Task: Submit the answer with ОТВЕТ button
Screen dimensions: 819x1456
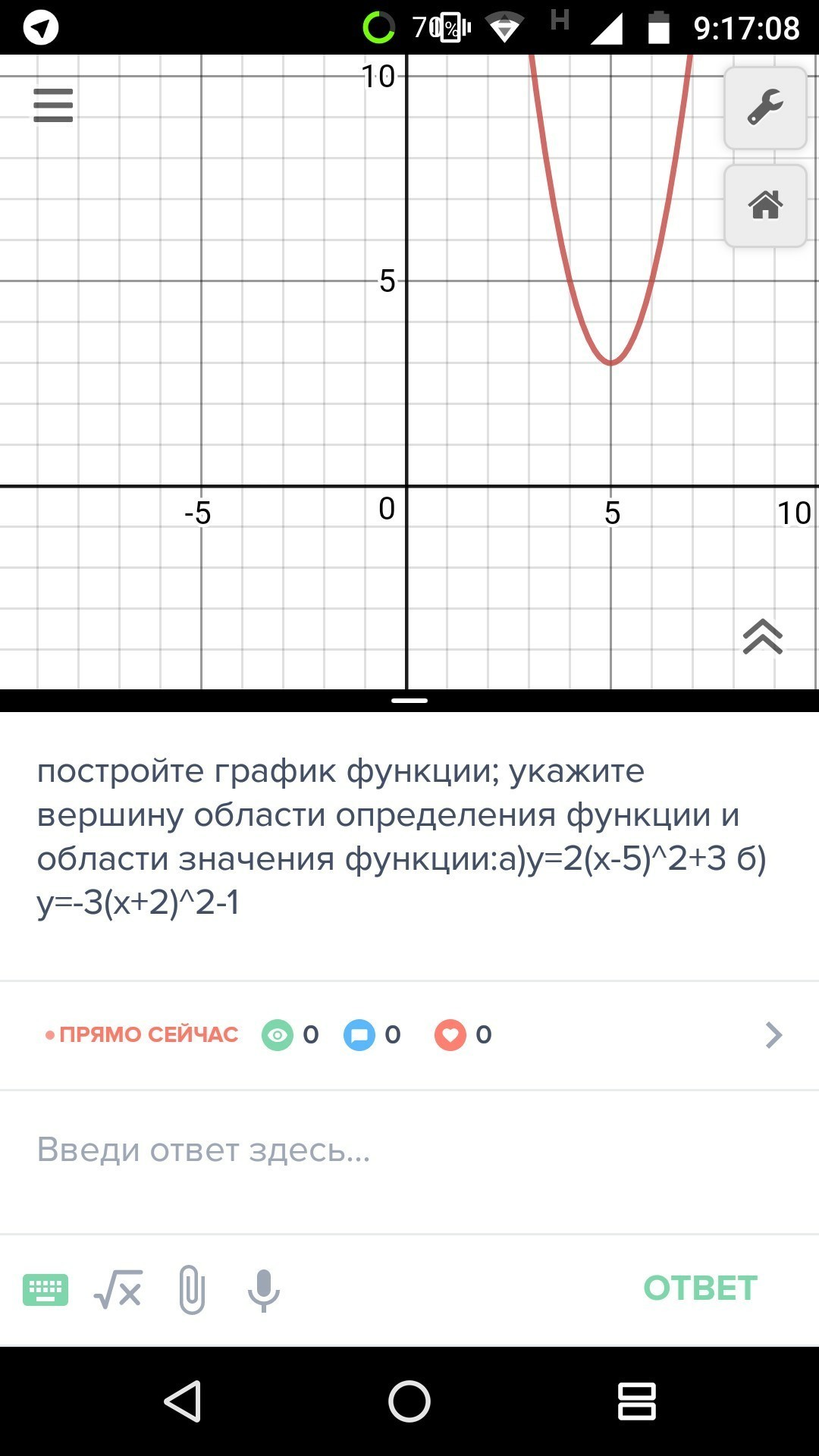Action: coord(700,1288)
